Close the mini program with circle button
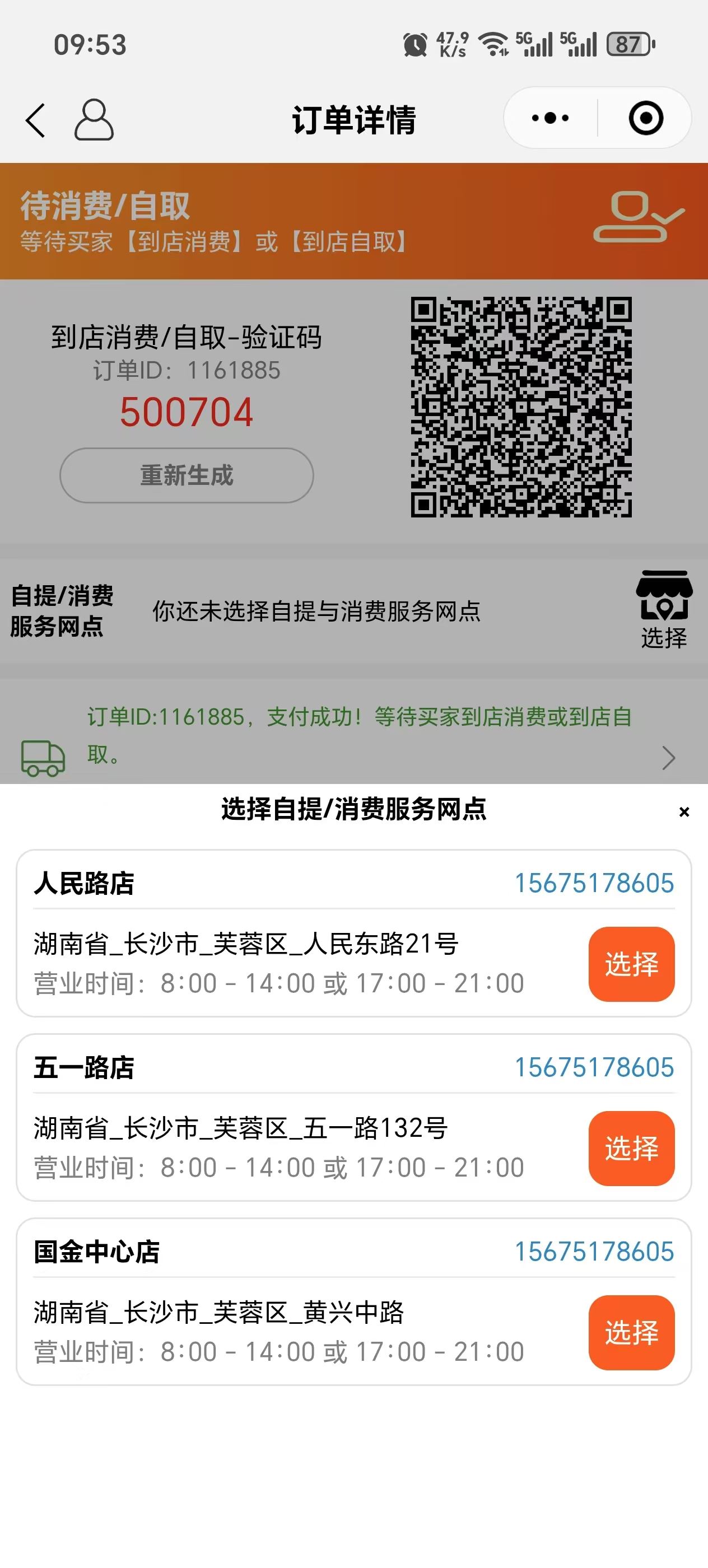 (x=645, y=118)
